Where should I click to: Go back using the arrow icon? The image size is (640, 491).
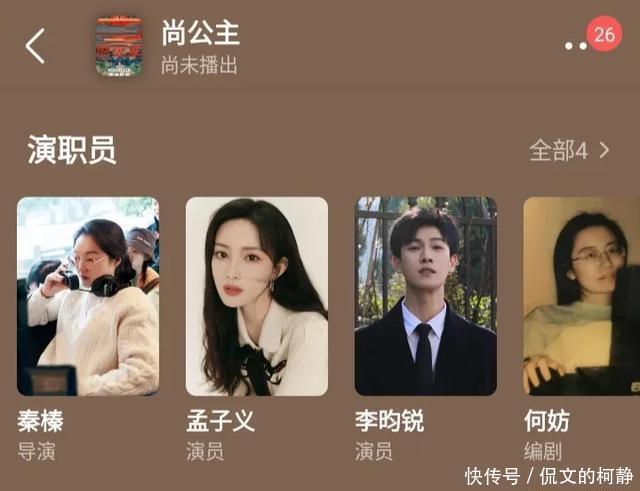pos(35,46)
